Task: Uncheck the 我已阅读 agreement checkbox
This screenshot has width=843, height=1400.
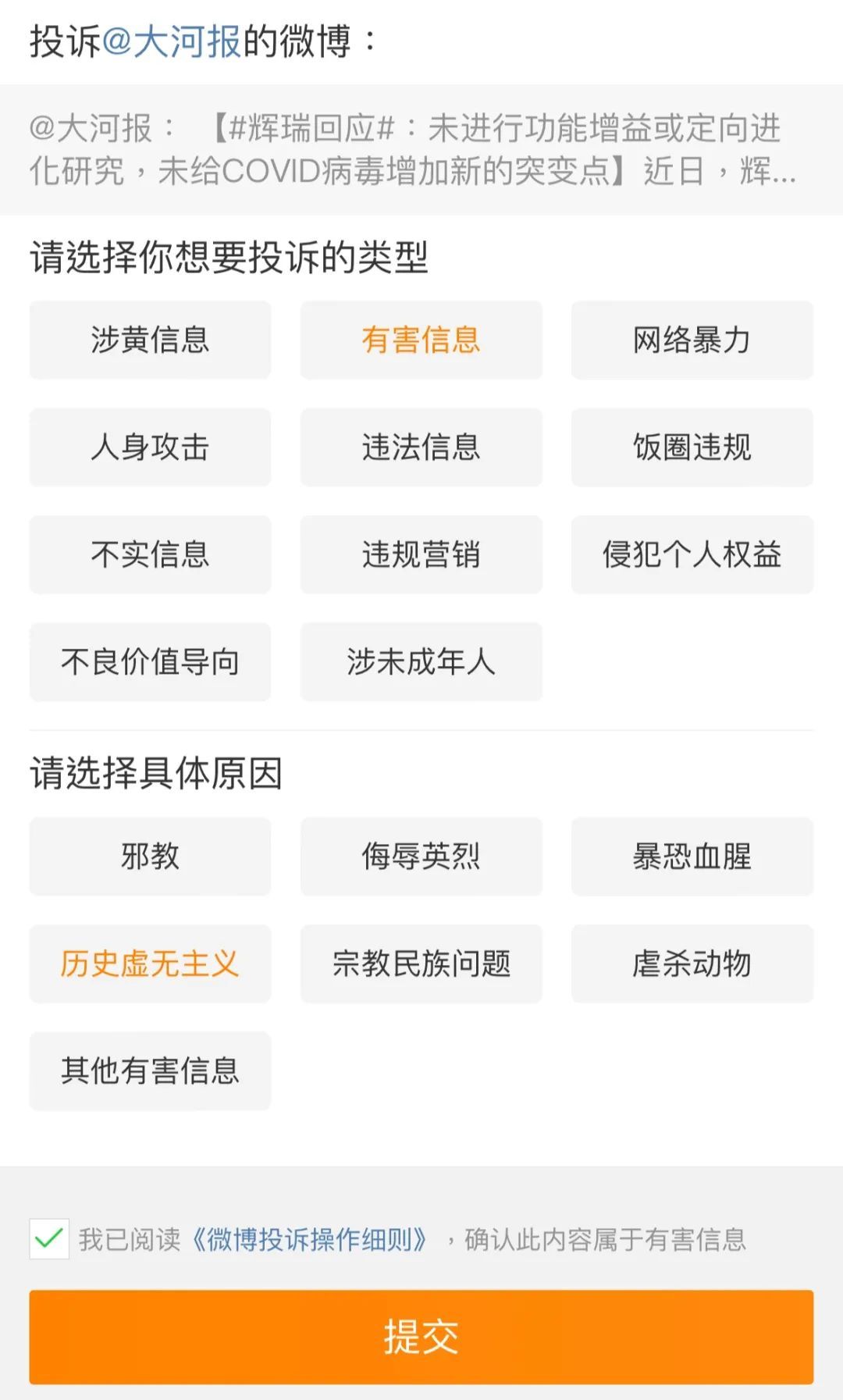Action: point(49,1238)
